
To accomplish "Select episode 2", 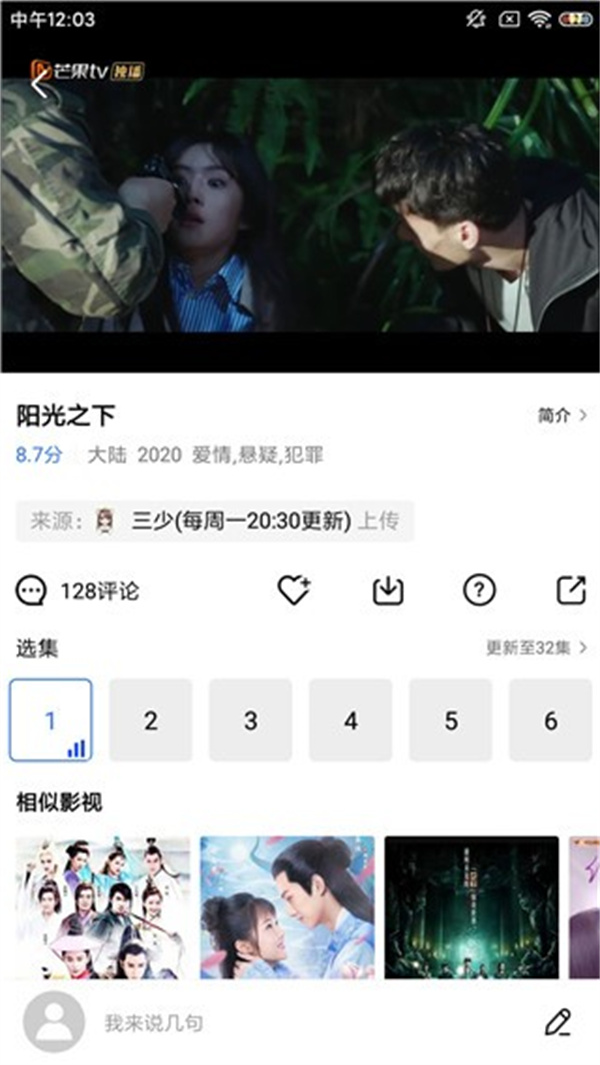I will click(151, 720).
